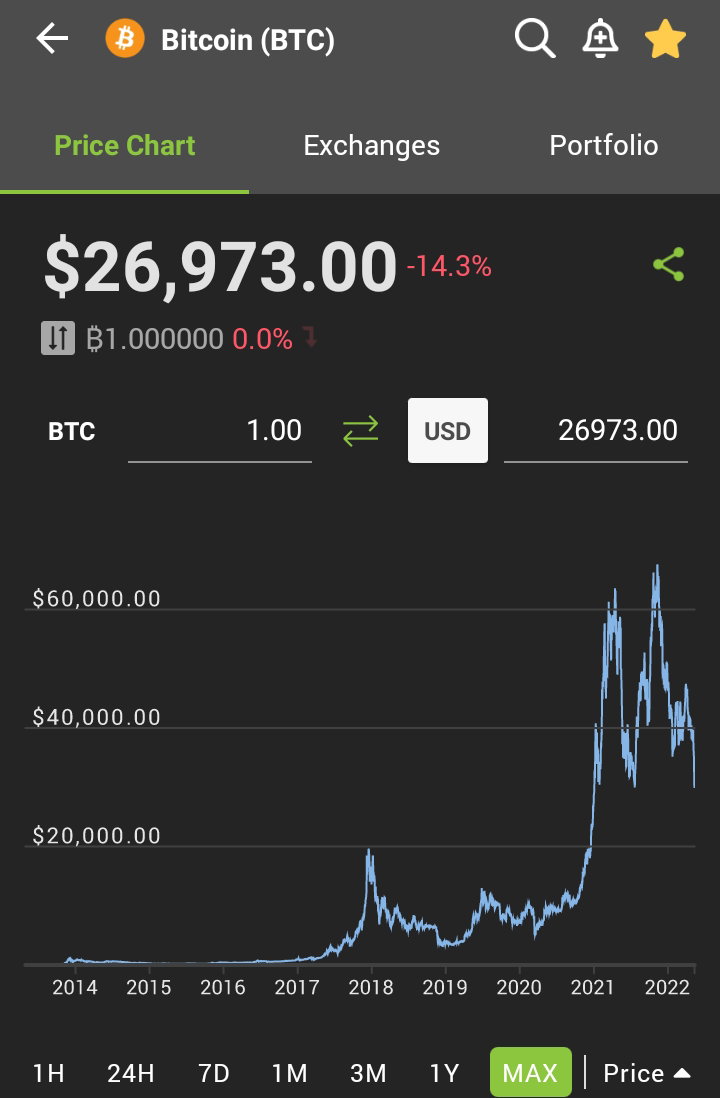Open the Portfolio tab
Screen dimensions: 720x1098
coord(604,146)
